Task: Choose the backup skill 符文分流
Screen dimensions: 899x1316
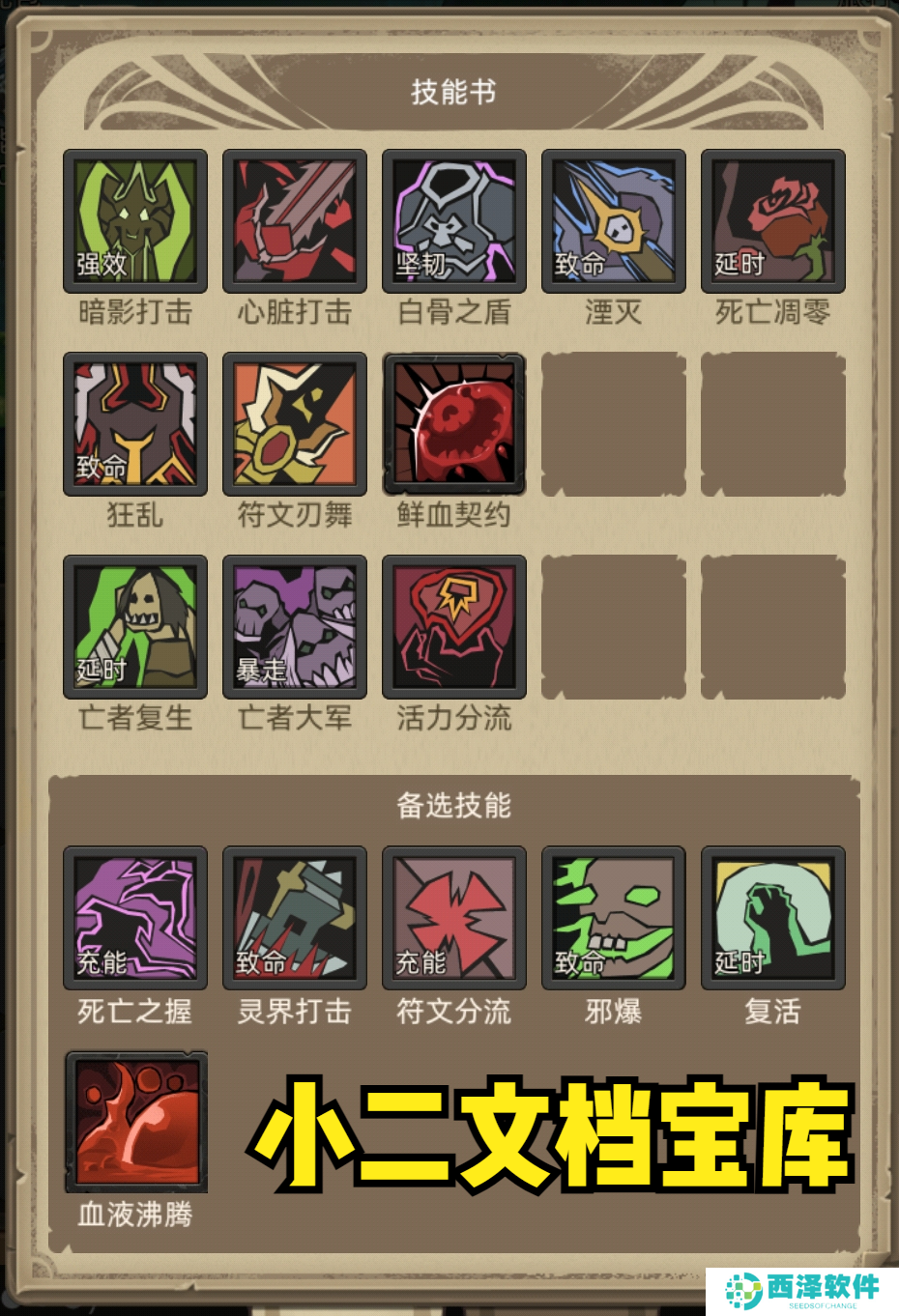Action: tap(454, 919)
